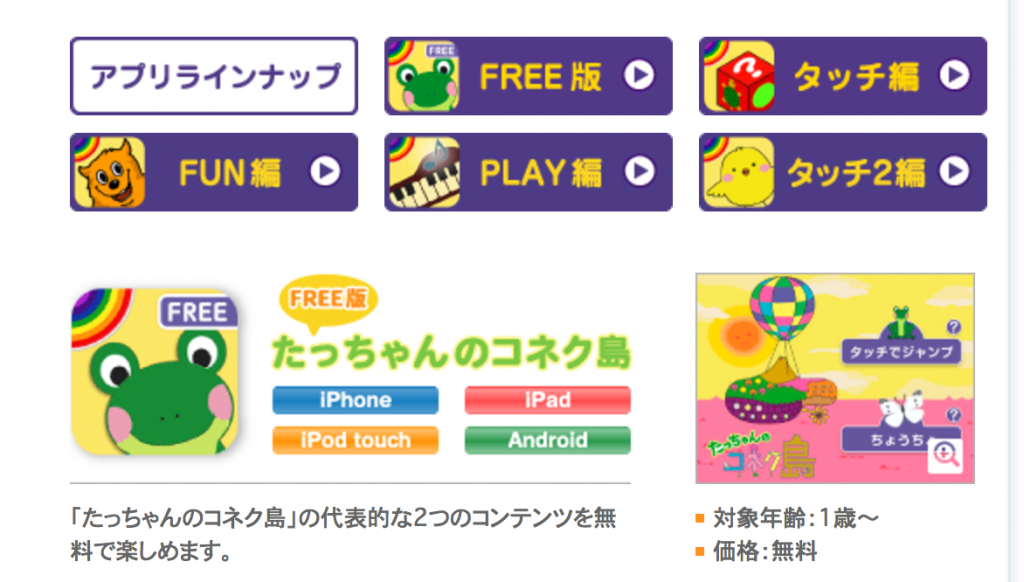Image resolution: width=1024 pixels, height=582 pixels.
Task: Go to the タッチ編 app section
Action: 842,76
